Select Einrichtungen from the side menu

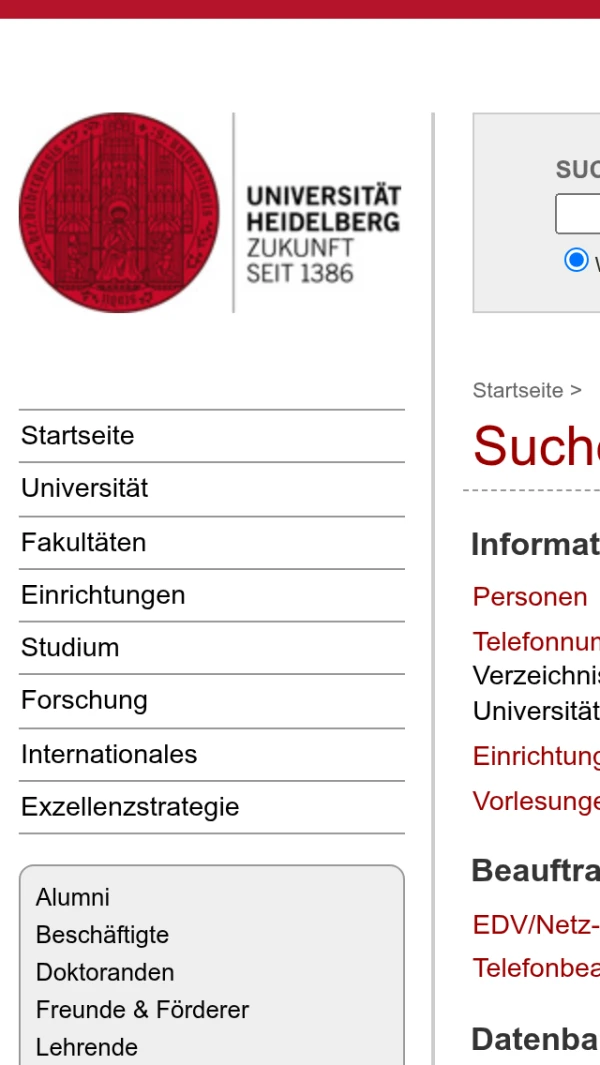click(x=103, y=595)
